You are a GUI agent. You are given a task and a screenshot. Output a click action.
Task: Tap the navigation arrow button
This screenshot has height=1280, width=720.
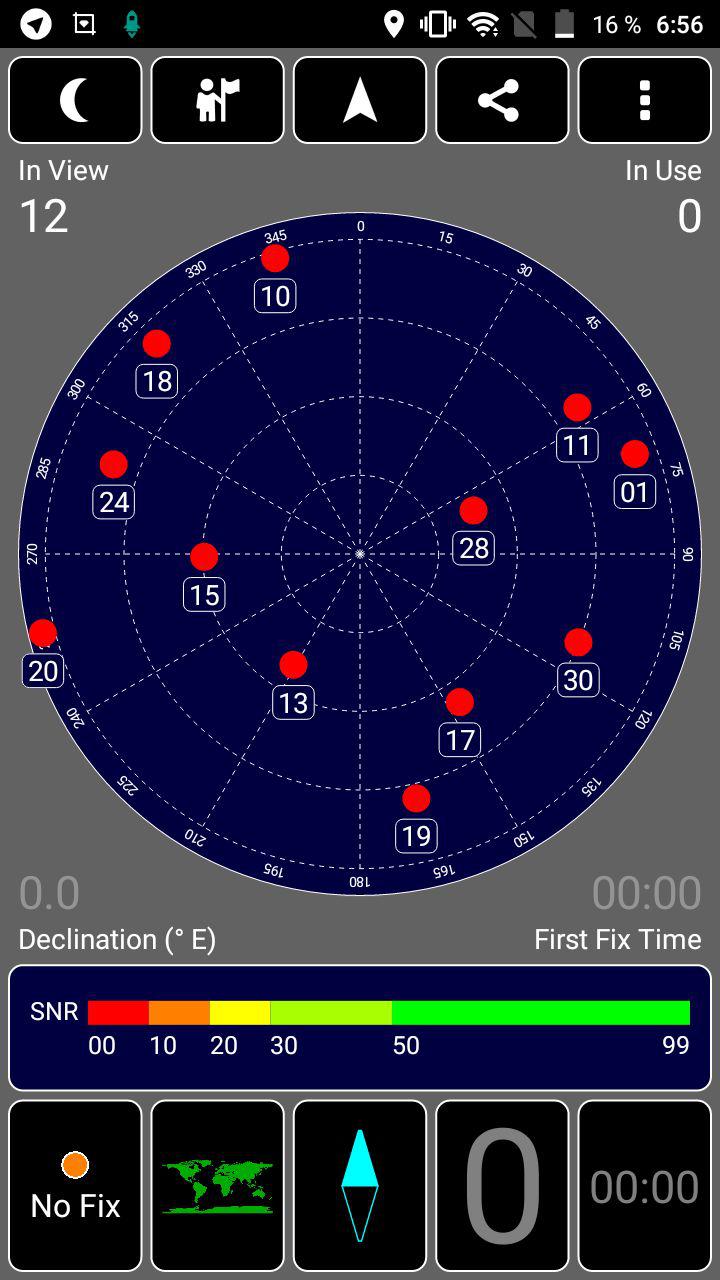coord(360,100)
